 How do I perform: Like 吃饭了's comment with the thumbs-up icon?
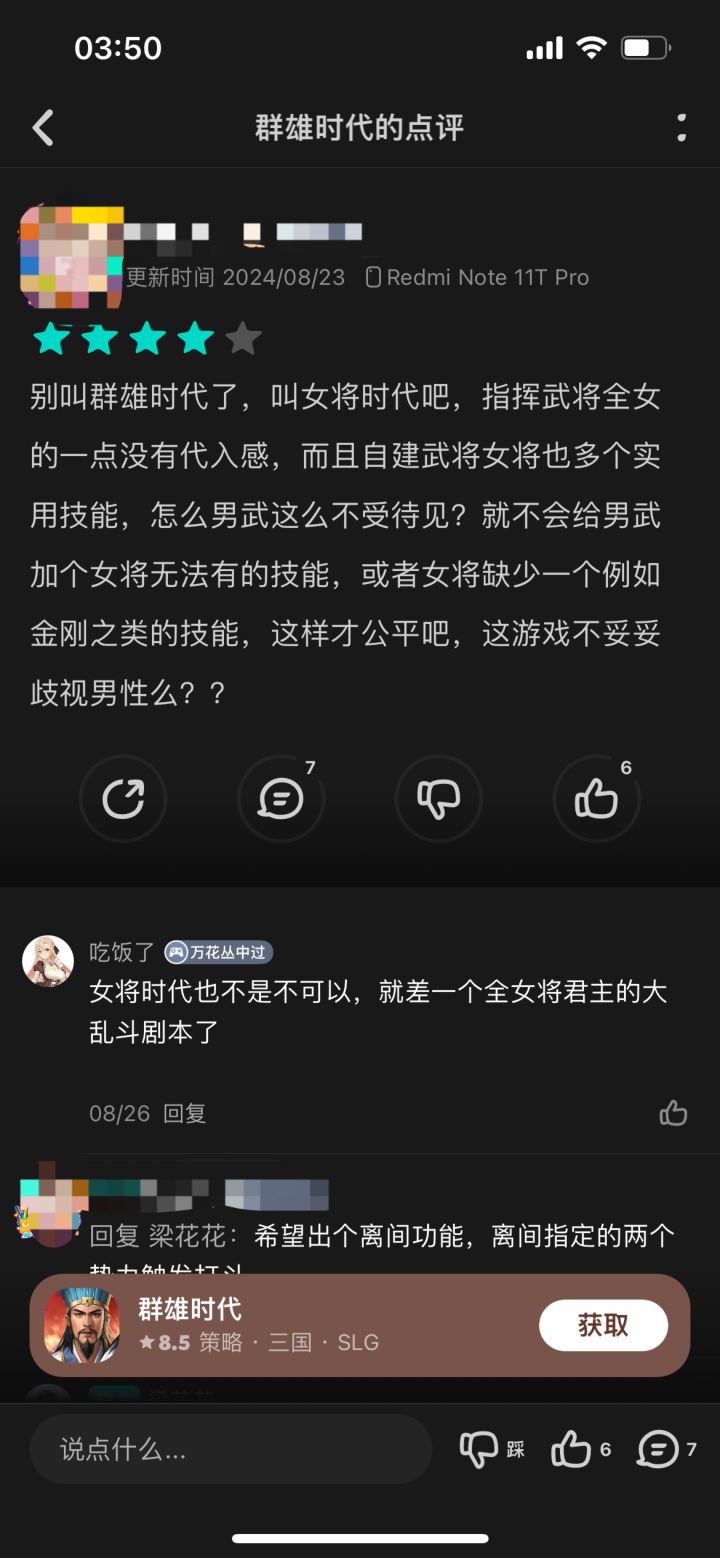click(673, 1113)
